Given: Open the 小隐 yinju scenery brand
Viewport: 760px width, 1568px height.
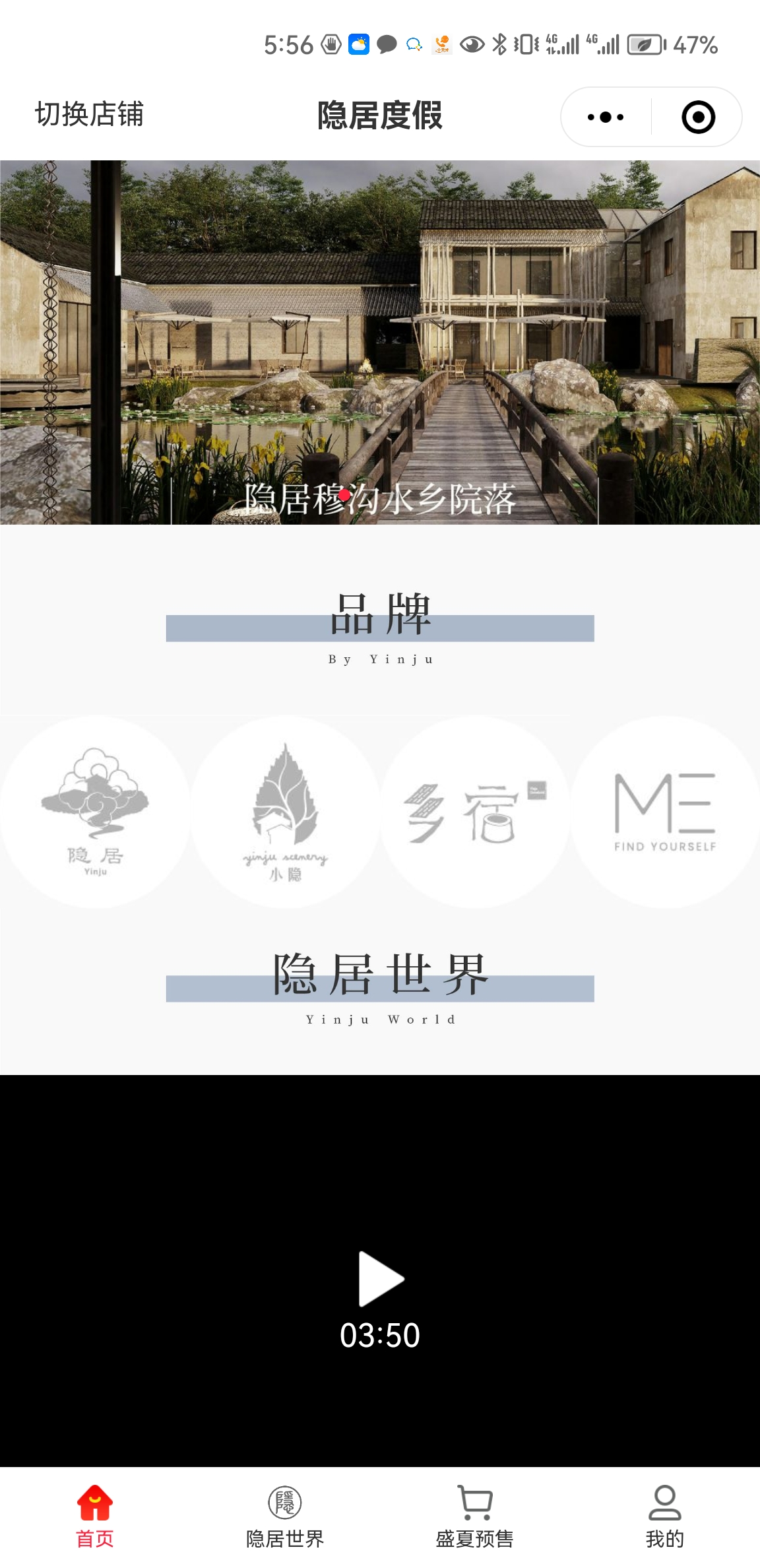Looking at the screenshot, I should (285, 812).
